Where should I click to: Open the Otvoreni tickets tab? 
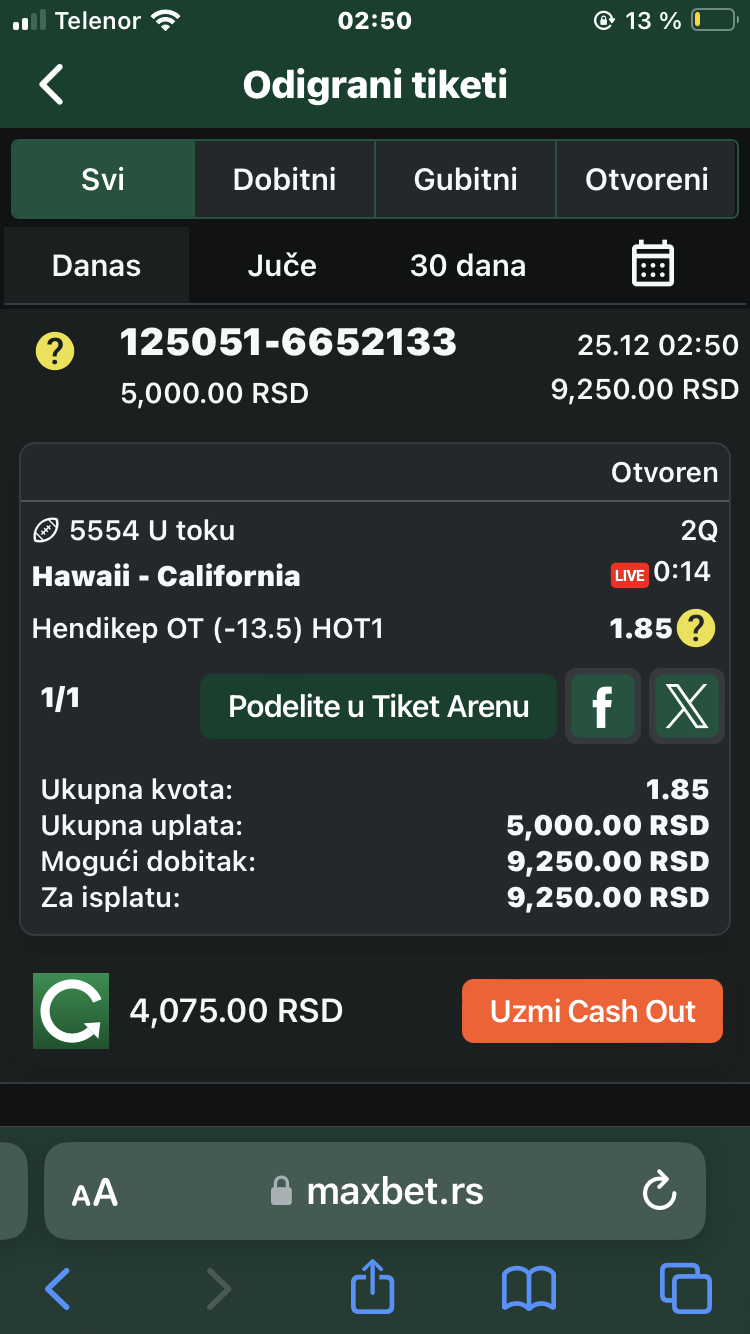(646, 180)
